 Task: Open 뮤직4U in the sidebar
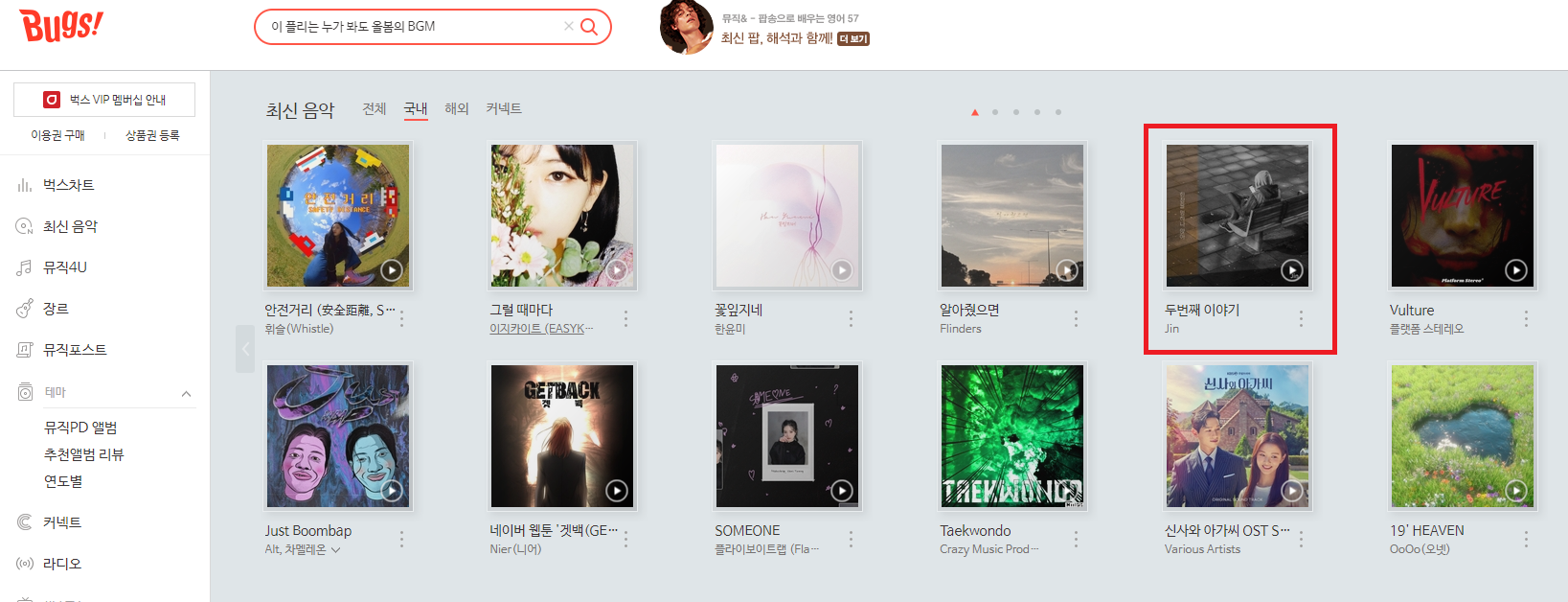(64, 267)
